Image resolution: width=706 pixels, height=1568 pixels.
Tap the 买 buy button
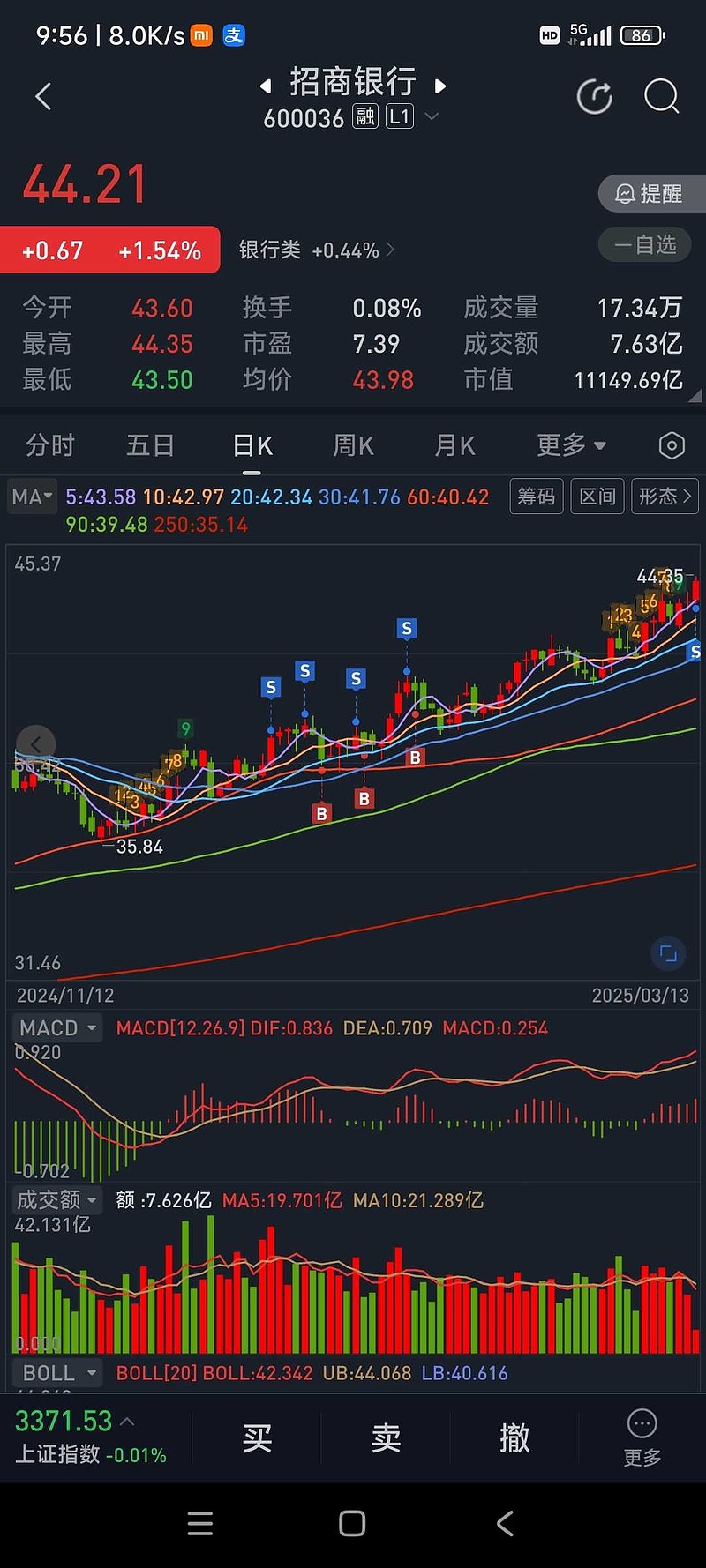coord(256,1437)
